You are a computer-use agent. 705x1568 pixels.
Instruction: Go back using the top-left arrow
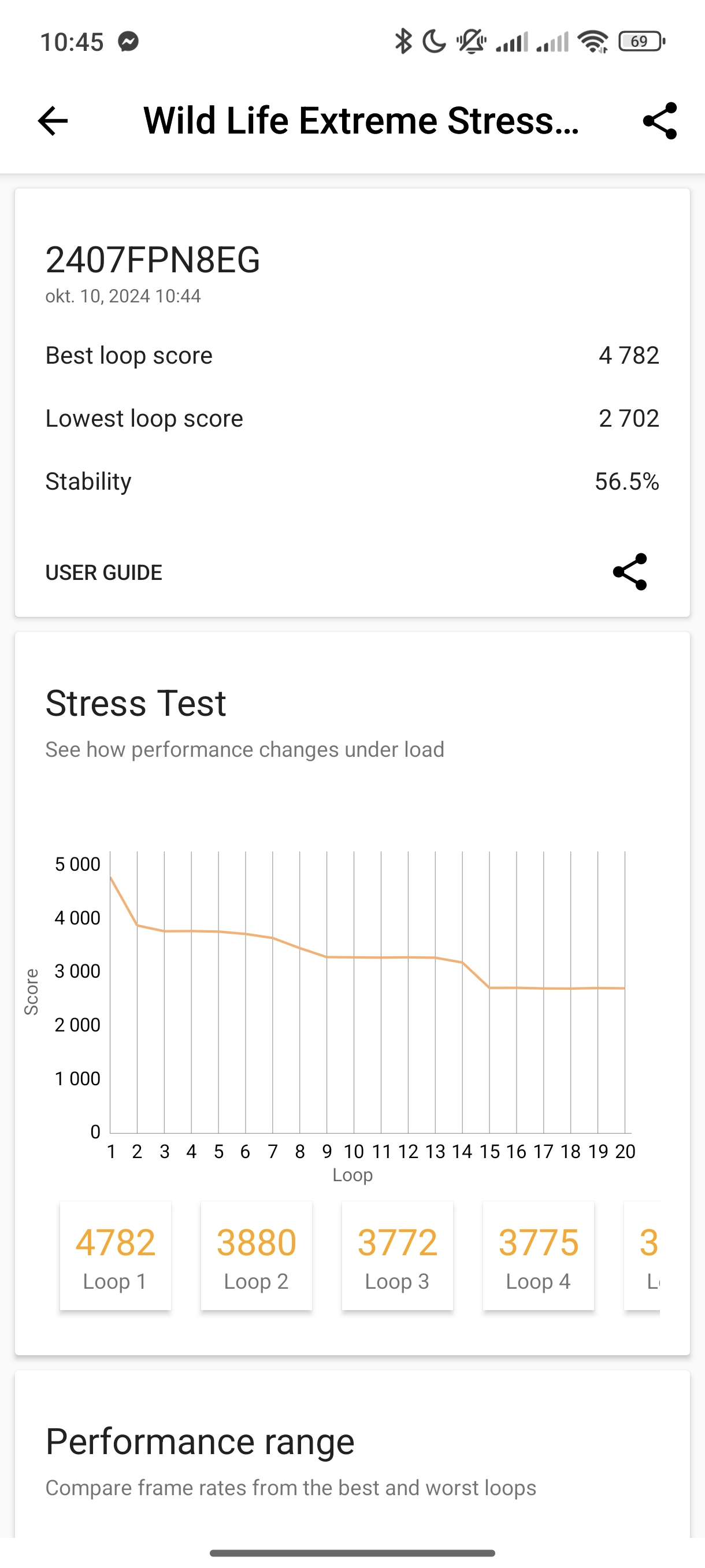[53, 120]
